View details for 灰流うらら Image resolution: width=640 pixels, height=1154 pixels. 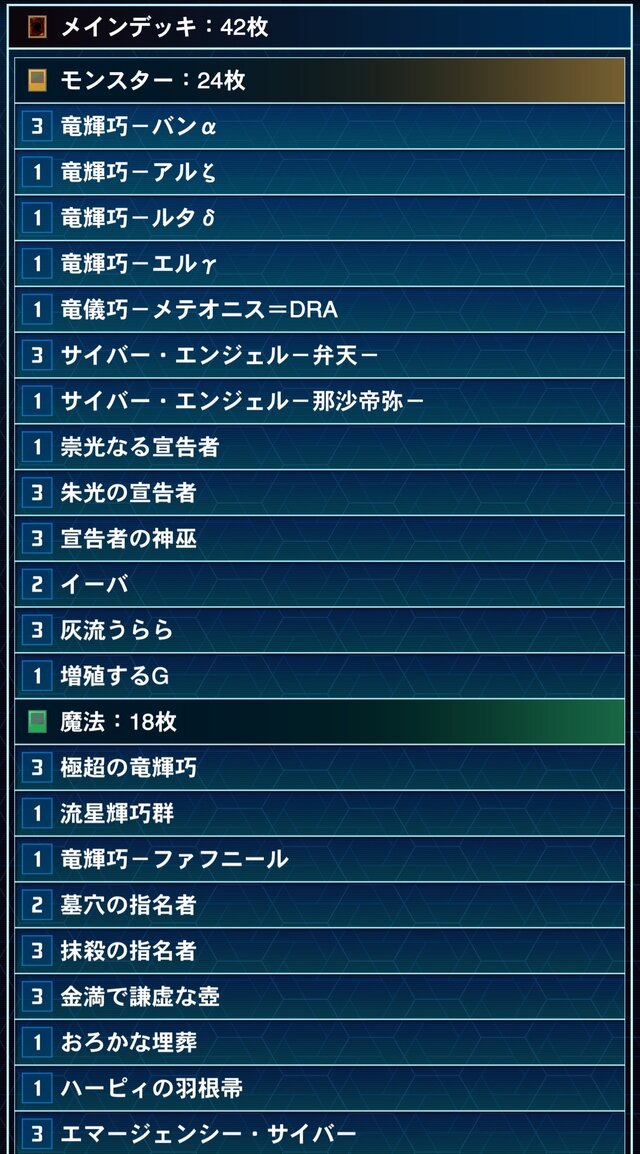point(319,630)
